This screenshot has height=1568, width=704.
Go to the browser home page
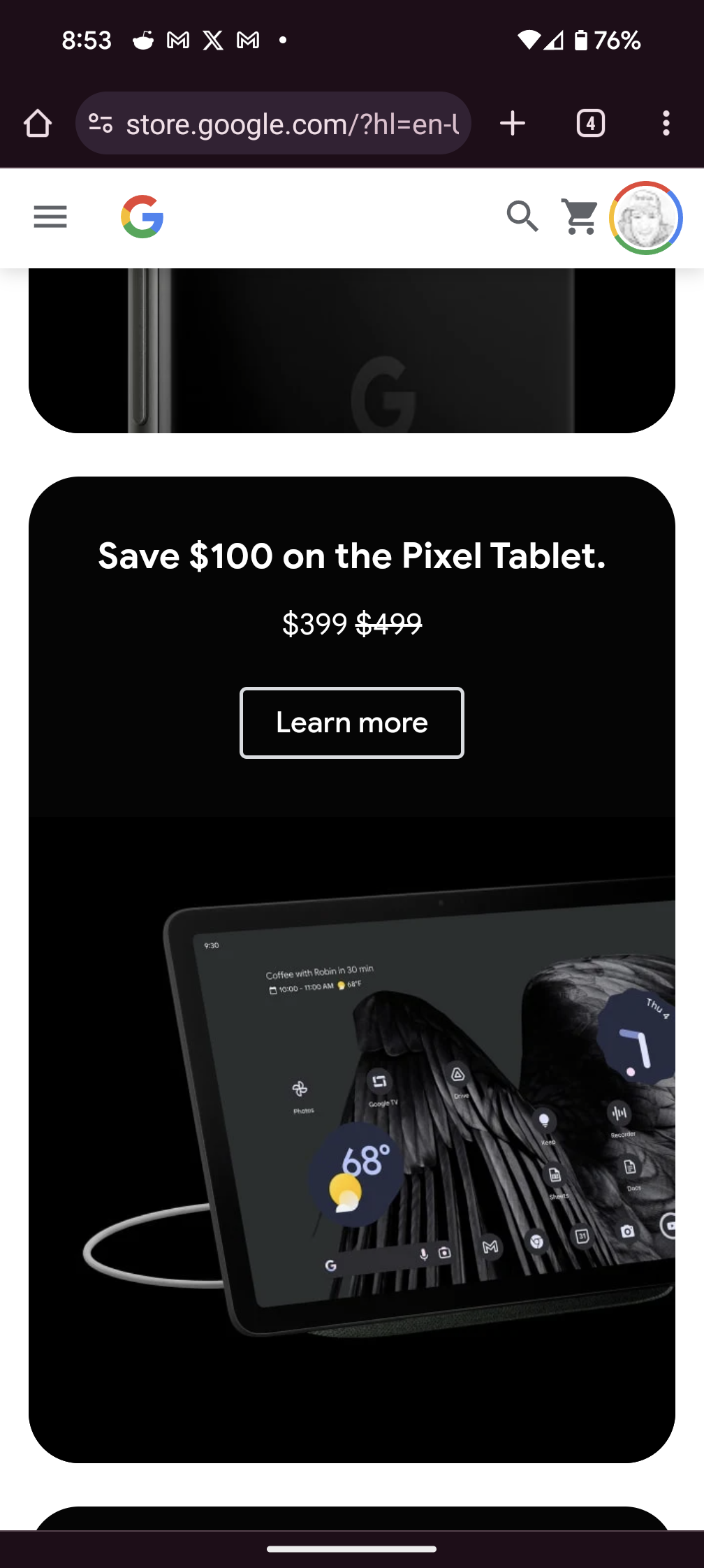pyautogui.click(x=38, y=124)
